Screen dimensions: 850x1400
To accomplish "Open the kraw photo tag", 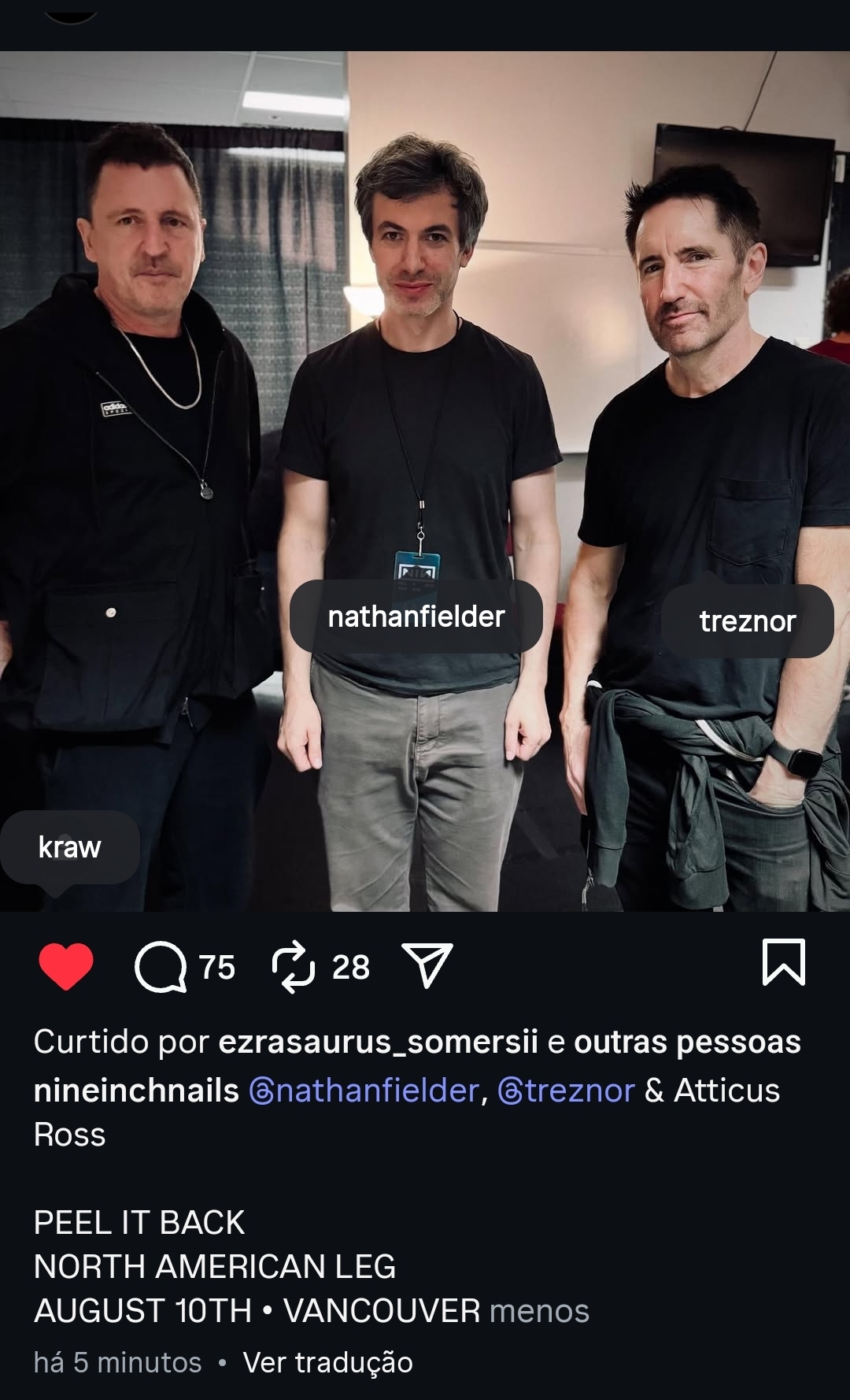I will [69, 847].
